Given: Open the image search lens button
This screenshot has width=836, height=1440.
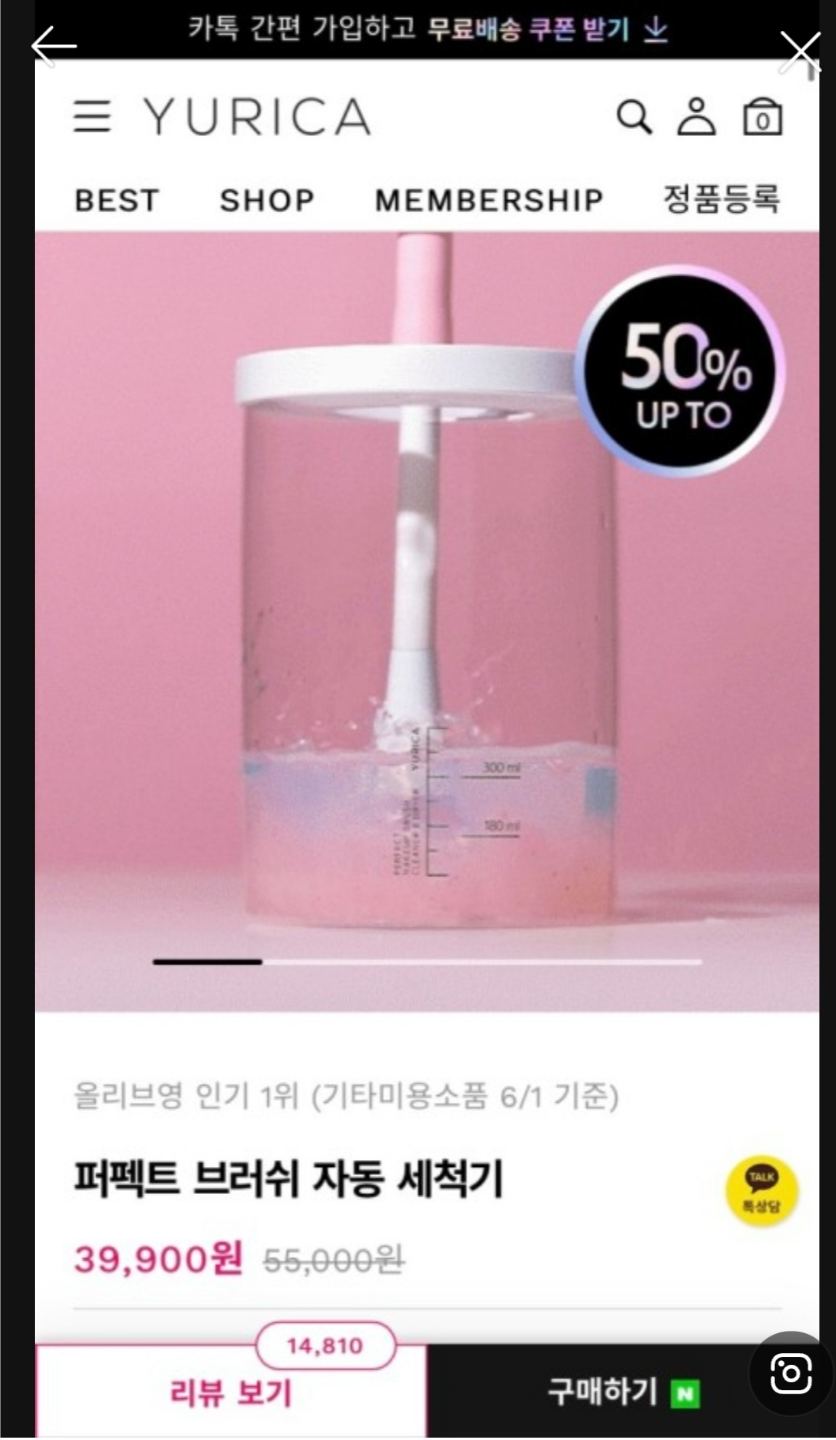Looking at the screenshot, I should pos(790,1374).
